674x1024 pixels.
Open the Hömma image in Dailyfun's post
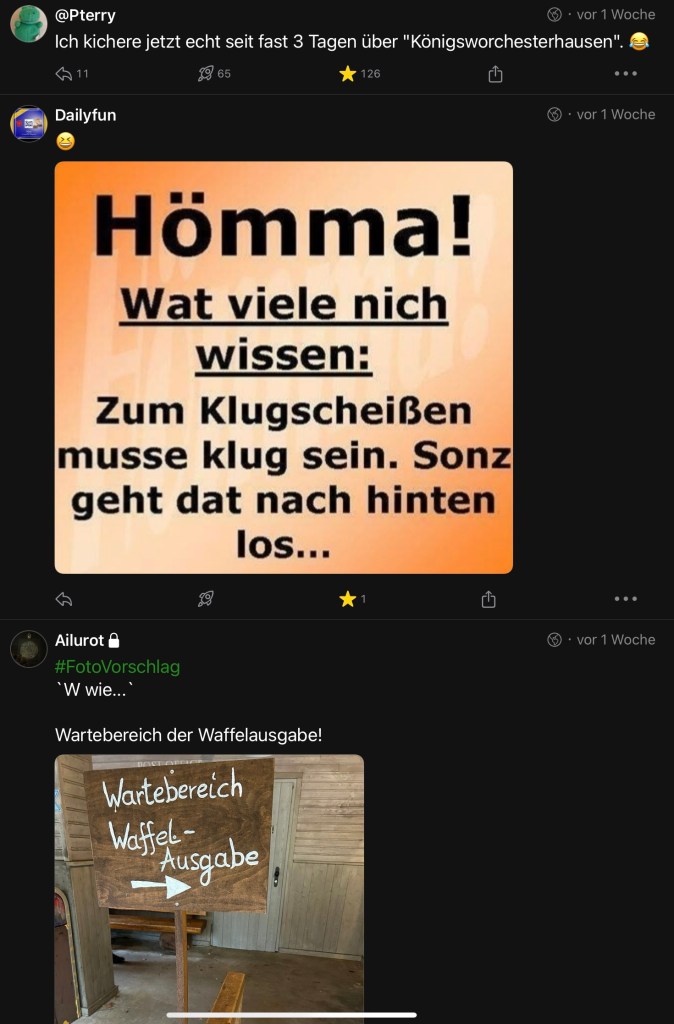coord(283,367)
